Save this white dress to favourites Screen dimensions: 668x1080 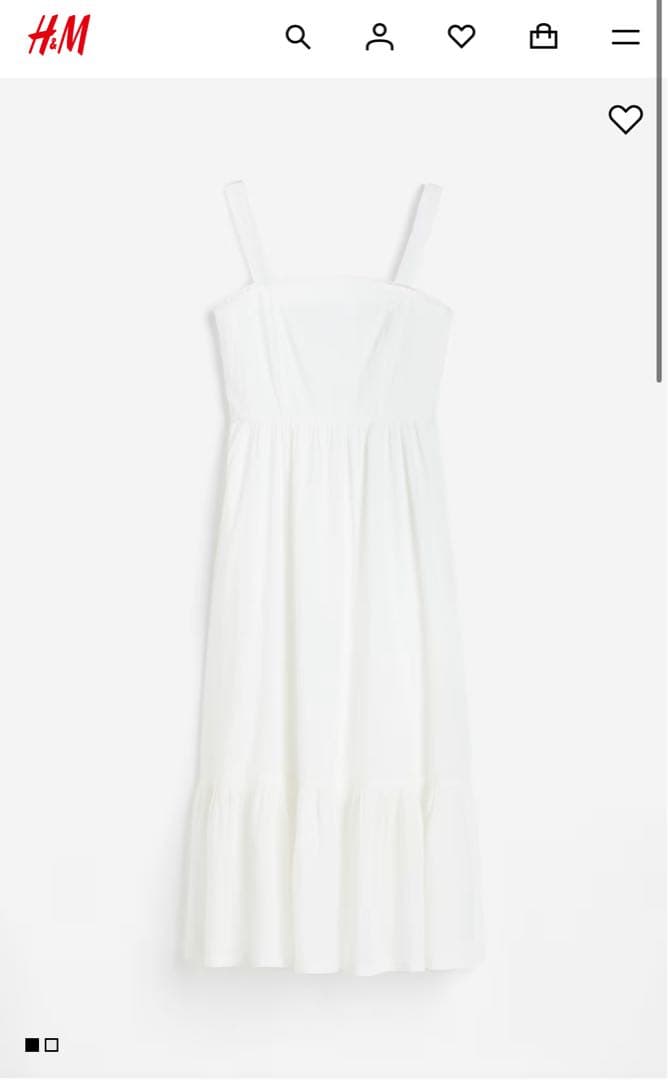pyautogui.click(x=625, y=120)
